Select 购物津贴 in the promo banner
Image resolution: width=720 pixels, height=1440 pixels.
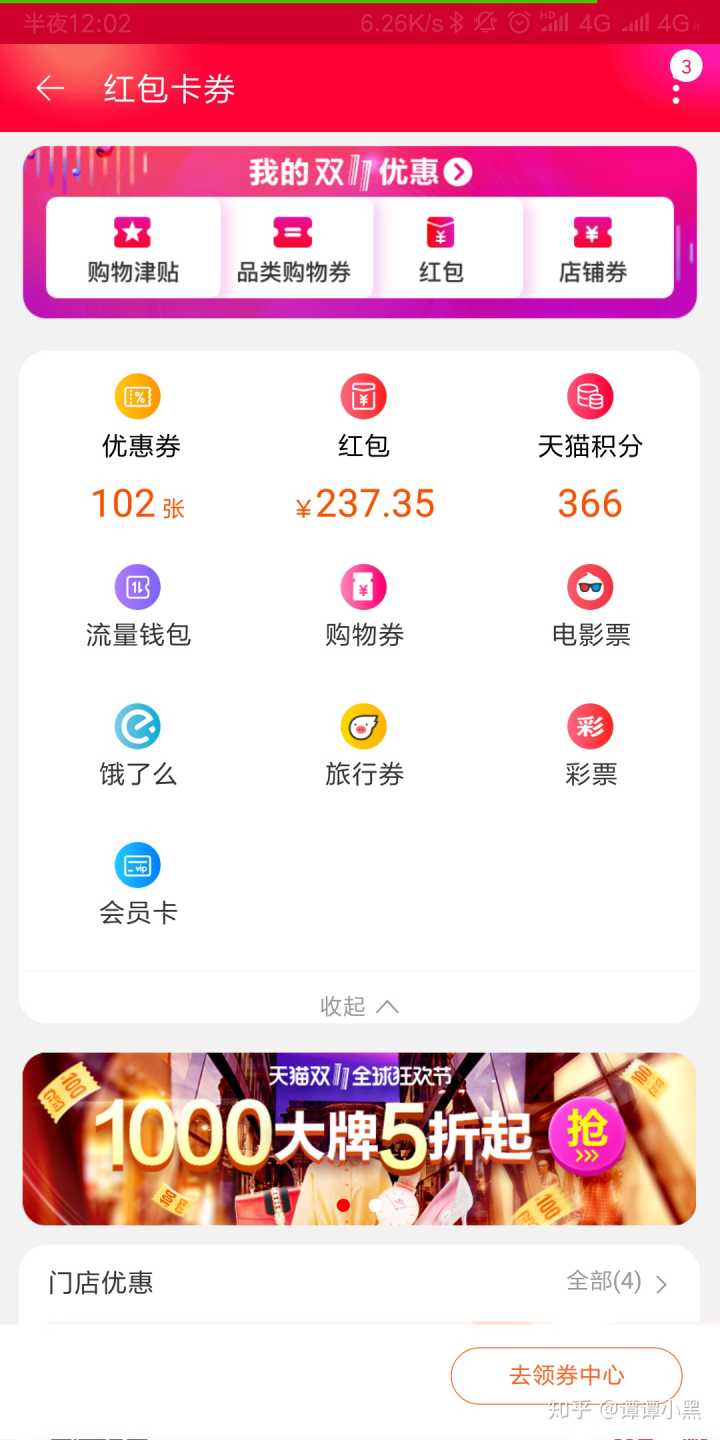[x=133, y=248]
